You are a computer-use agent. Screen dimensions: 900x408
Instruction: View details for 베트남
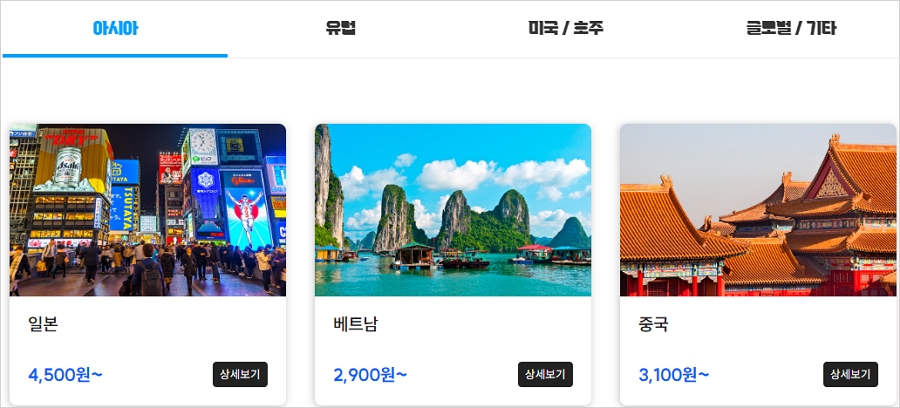(545, 375)
